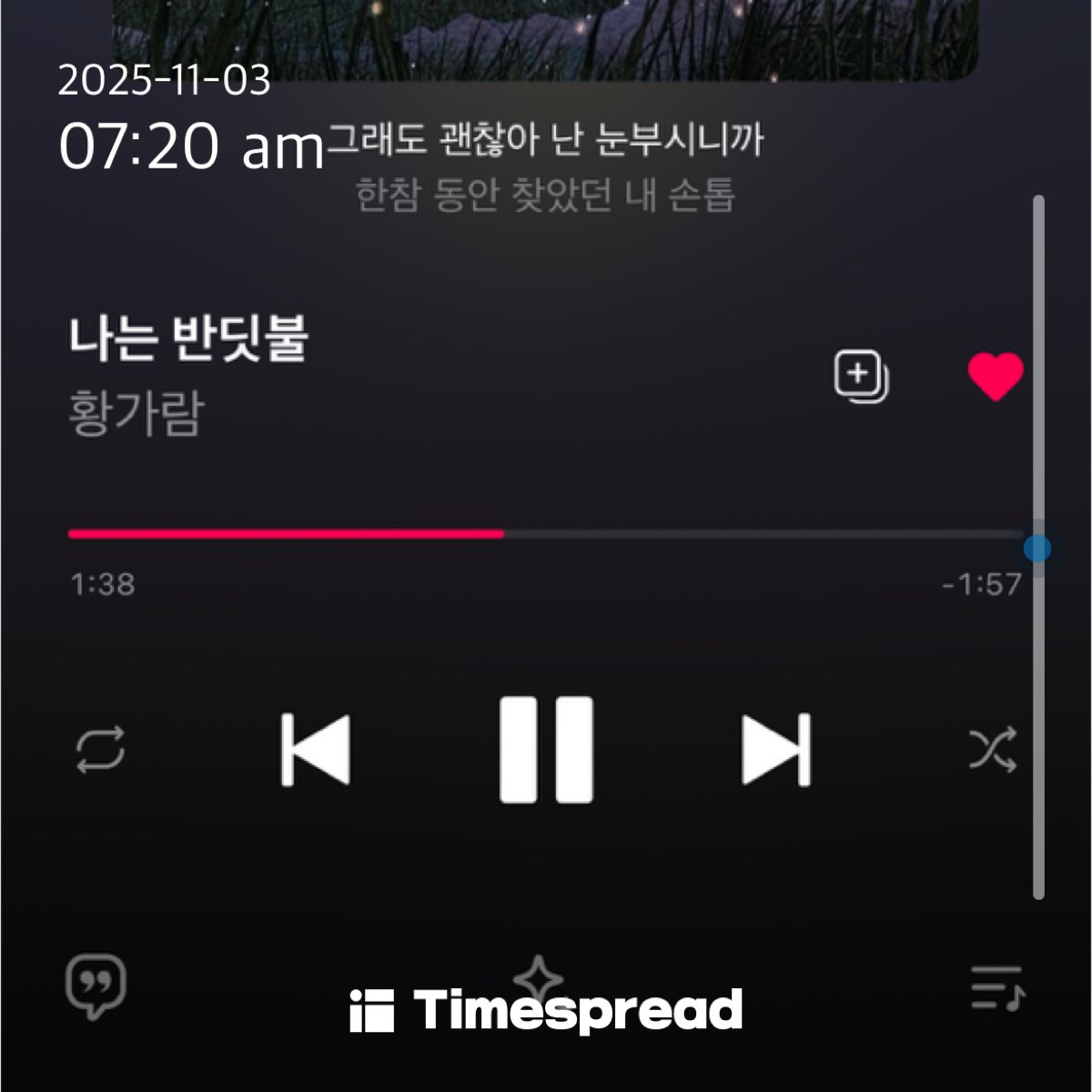Toggle shuffle playback
This screenshot has height=1092, width=1092.
pos(992,750)
